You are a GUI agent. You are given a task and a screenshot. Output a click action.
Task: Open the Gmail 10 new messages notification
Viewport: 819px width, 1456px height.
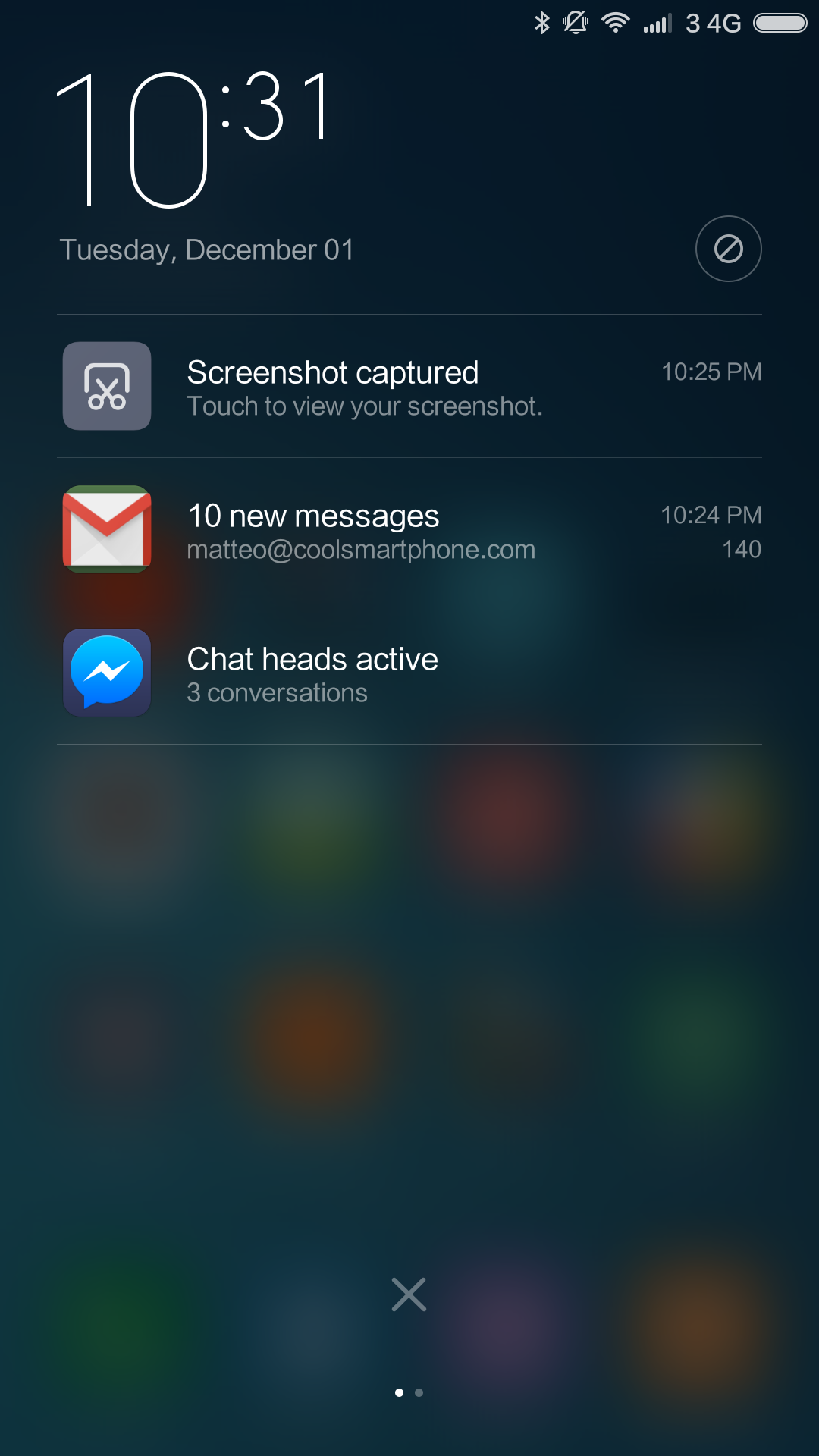tap(409, 529)
